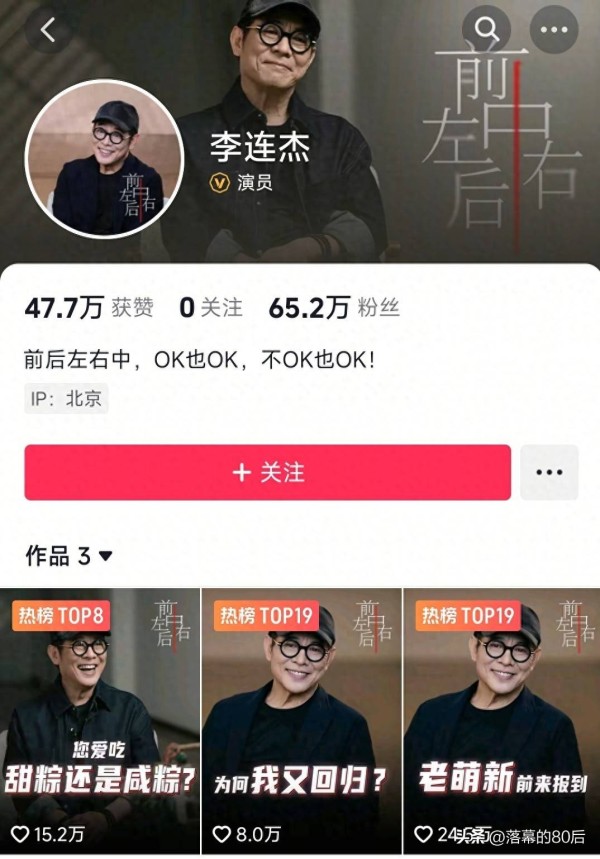View the 65.2万 粉丝 followers list
Viewport: 600px width, 859px height.
333,308
